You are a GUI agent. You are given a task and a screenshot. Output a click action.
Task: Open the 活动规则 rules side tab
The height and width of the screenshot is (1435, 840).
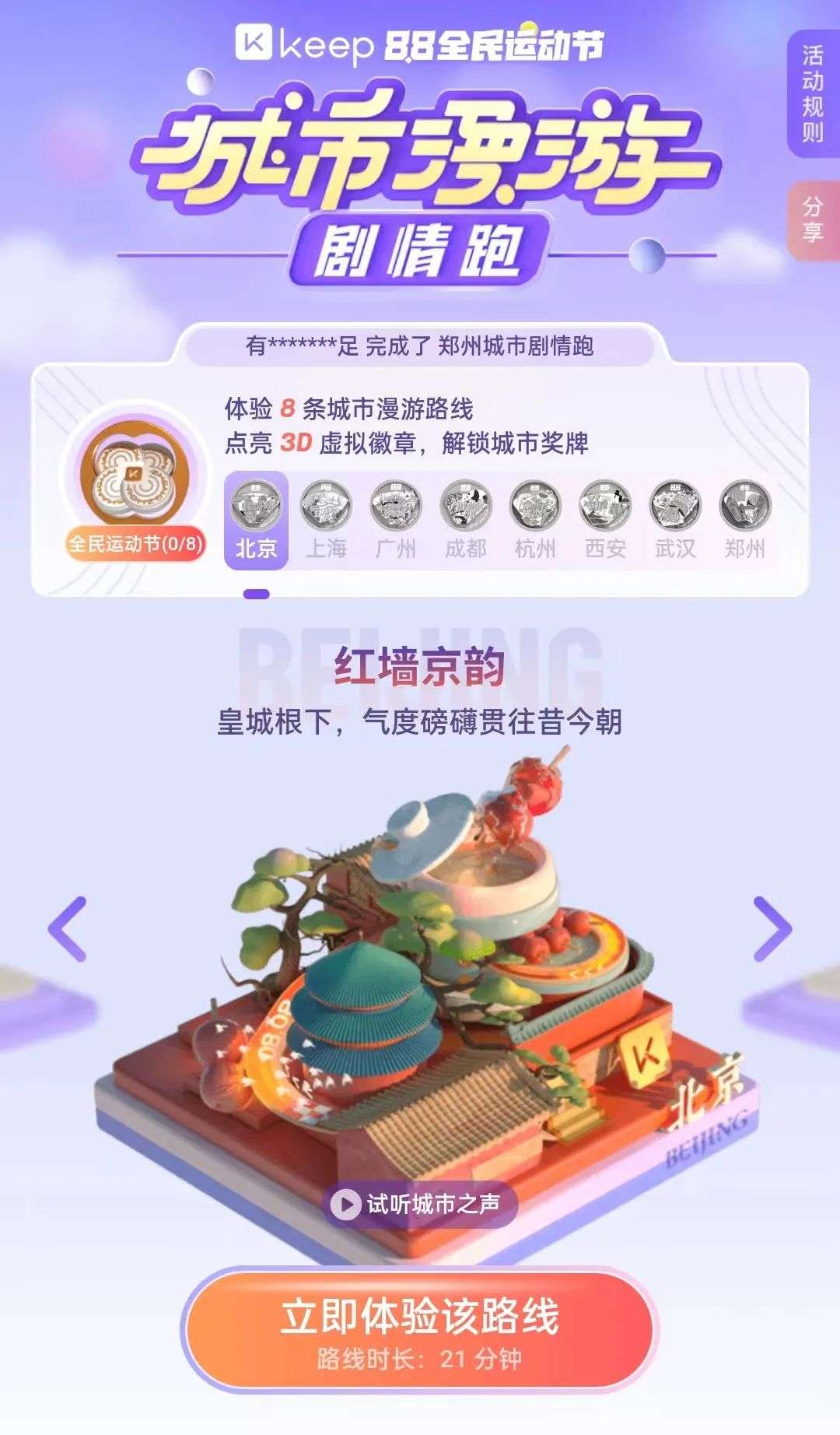click(x=814, y=94)
